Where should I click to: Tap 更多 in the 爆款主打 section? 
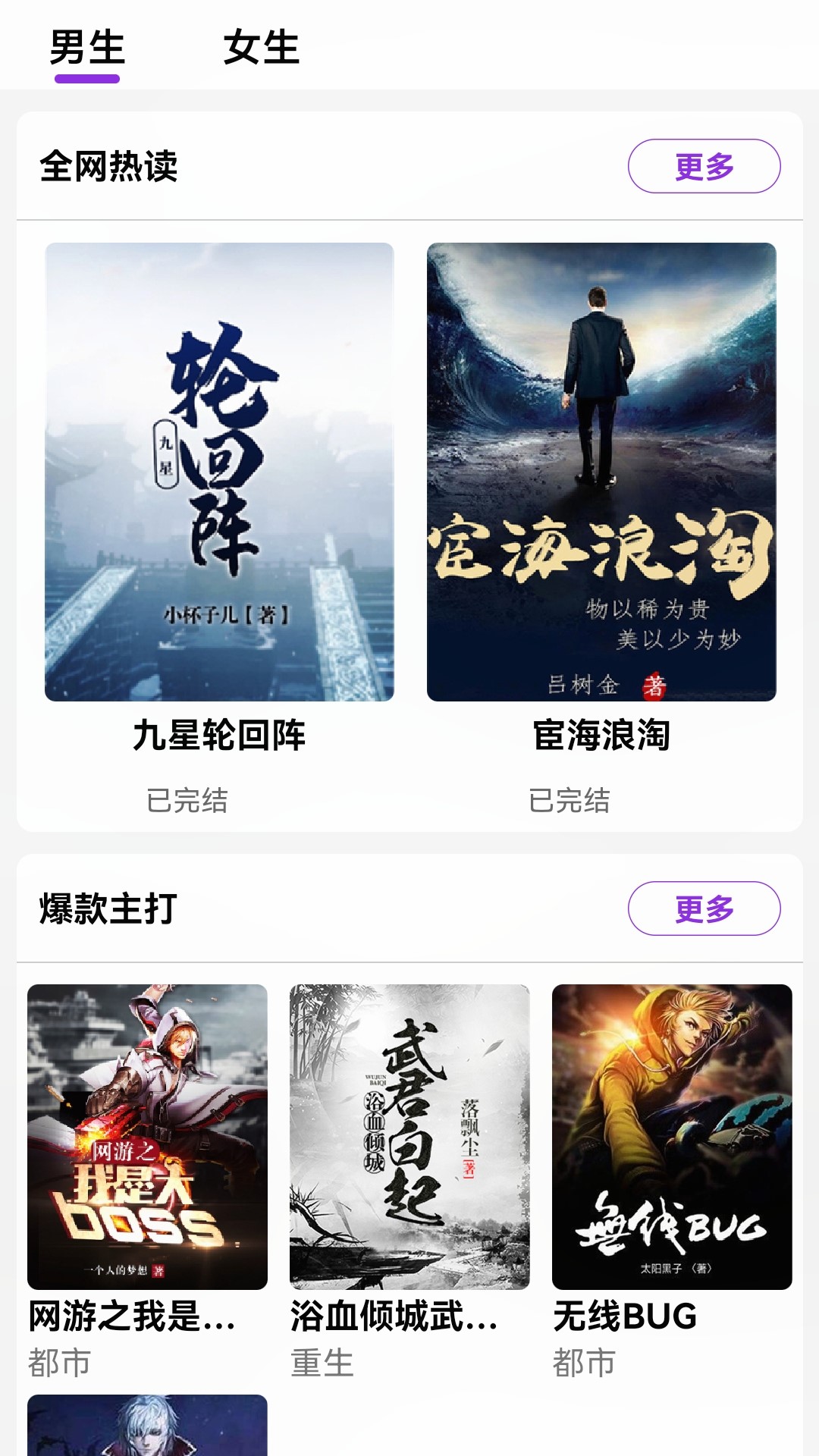[x=704, y=908]
